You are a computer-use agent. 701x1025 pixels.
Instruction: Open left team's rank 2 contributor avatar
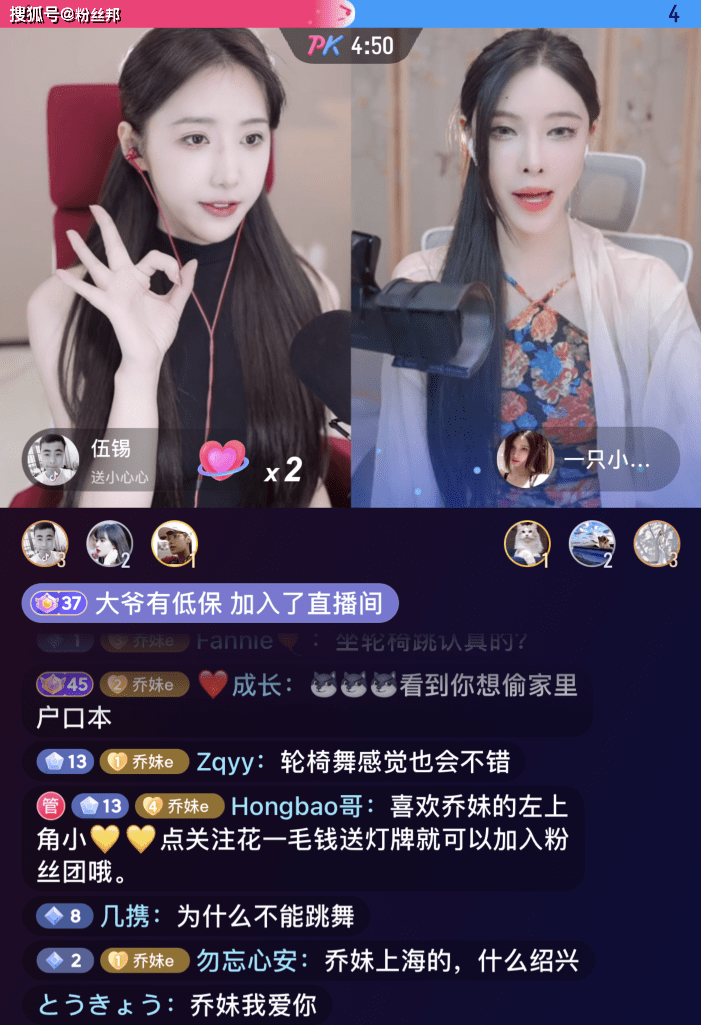[109, 543]
